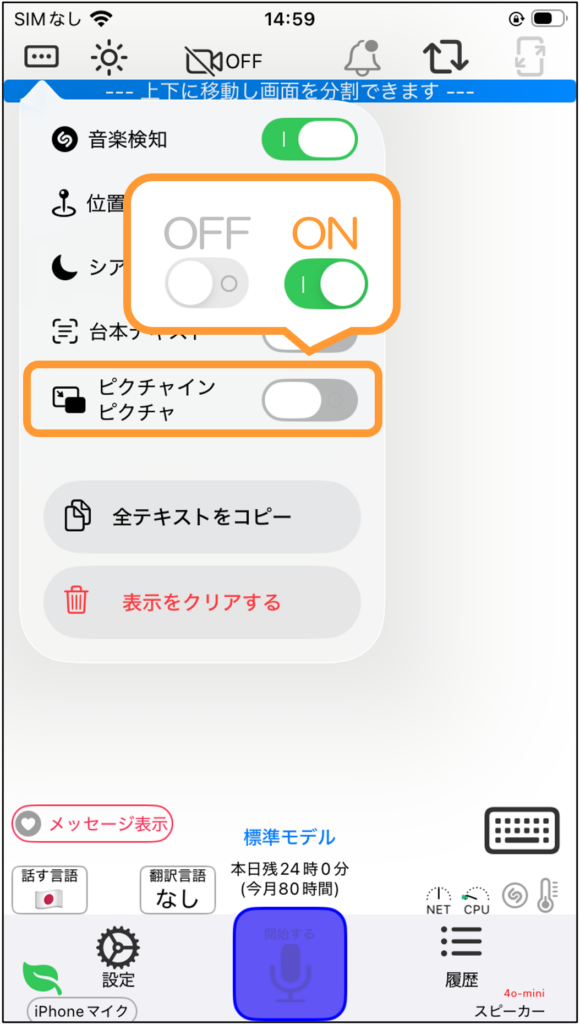
Task: Open 履歴 list
Action: pyautogui.click(x=462, y=957)
